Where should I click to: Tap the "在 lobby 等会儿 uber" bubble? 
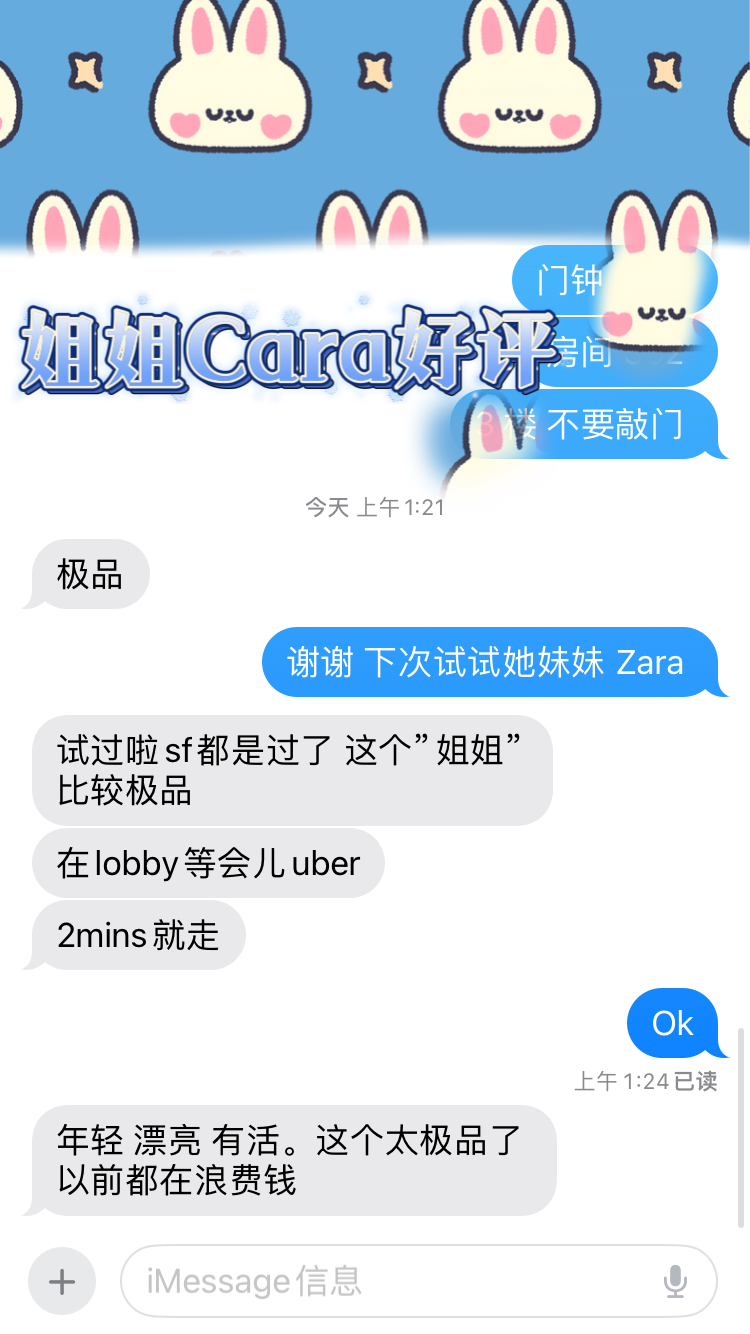[x=207, y=863]
